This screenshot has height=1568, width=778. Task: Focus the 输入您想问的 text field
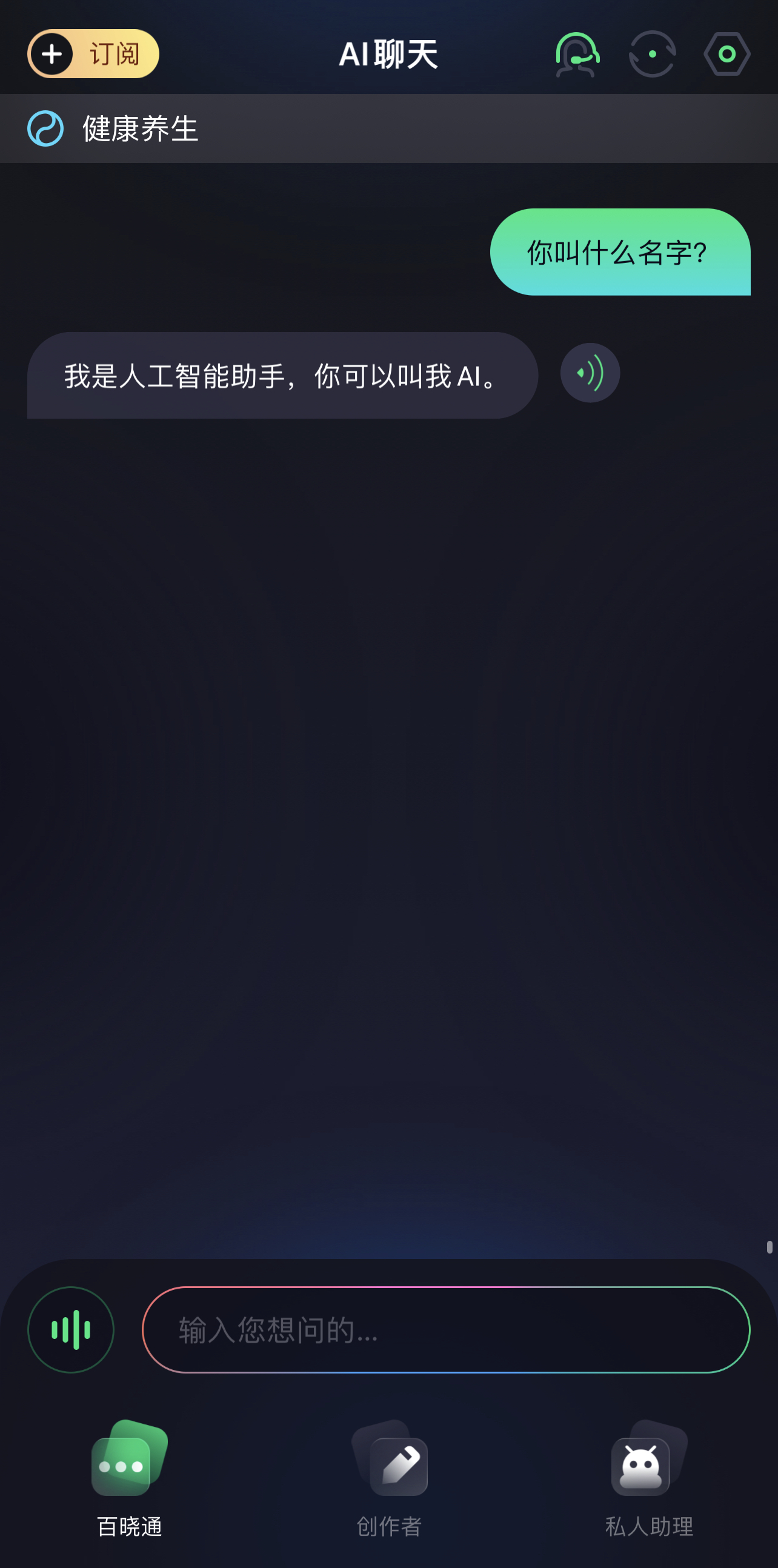(x=445, y=1329)
